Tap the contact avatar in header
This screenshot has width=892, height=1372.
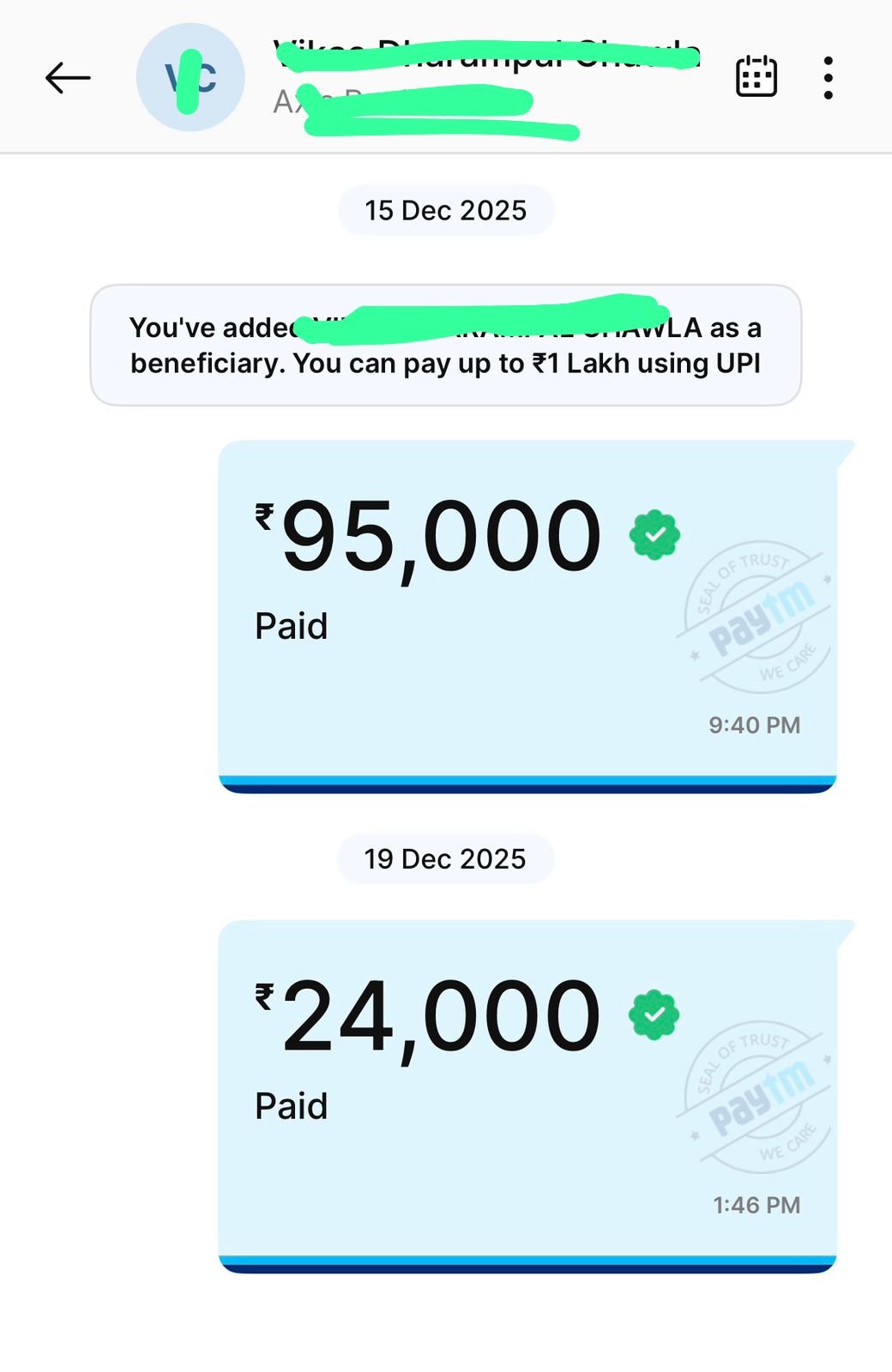click(190, 77)
